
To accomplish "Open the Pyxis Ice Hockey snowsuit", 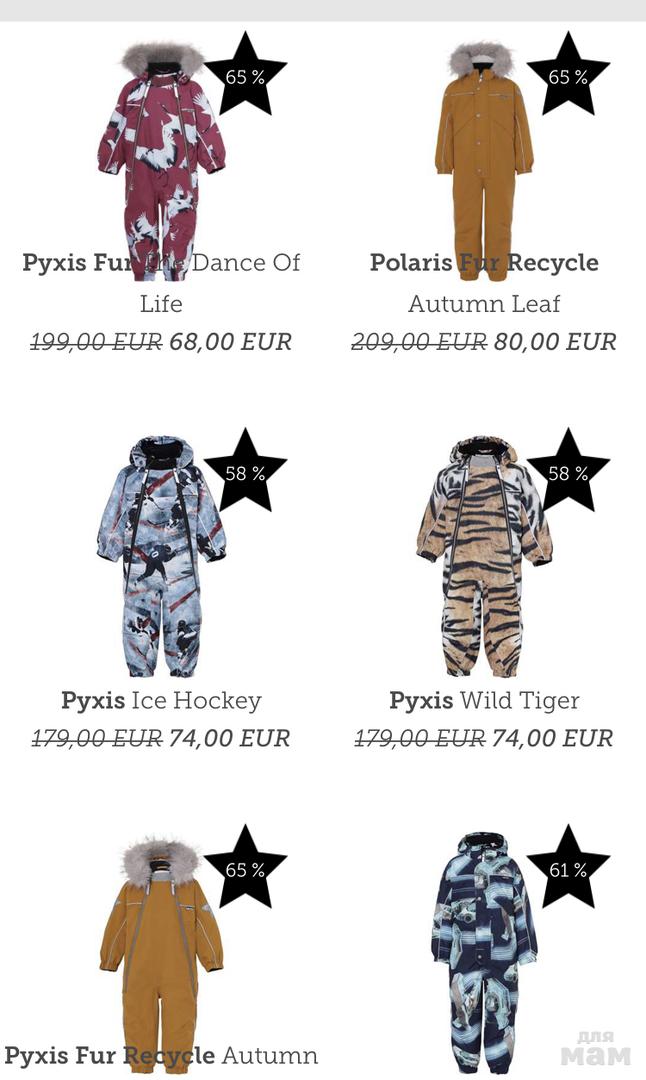I will 161,556.
